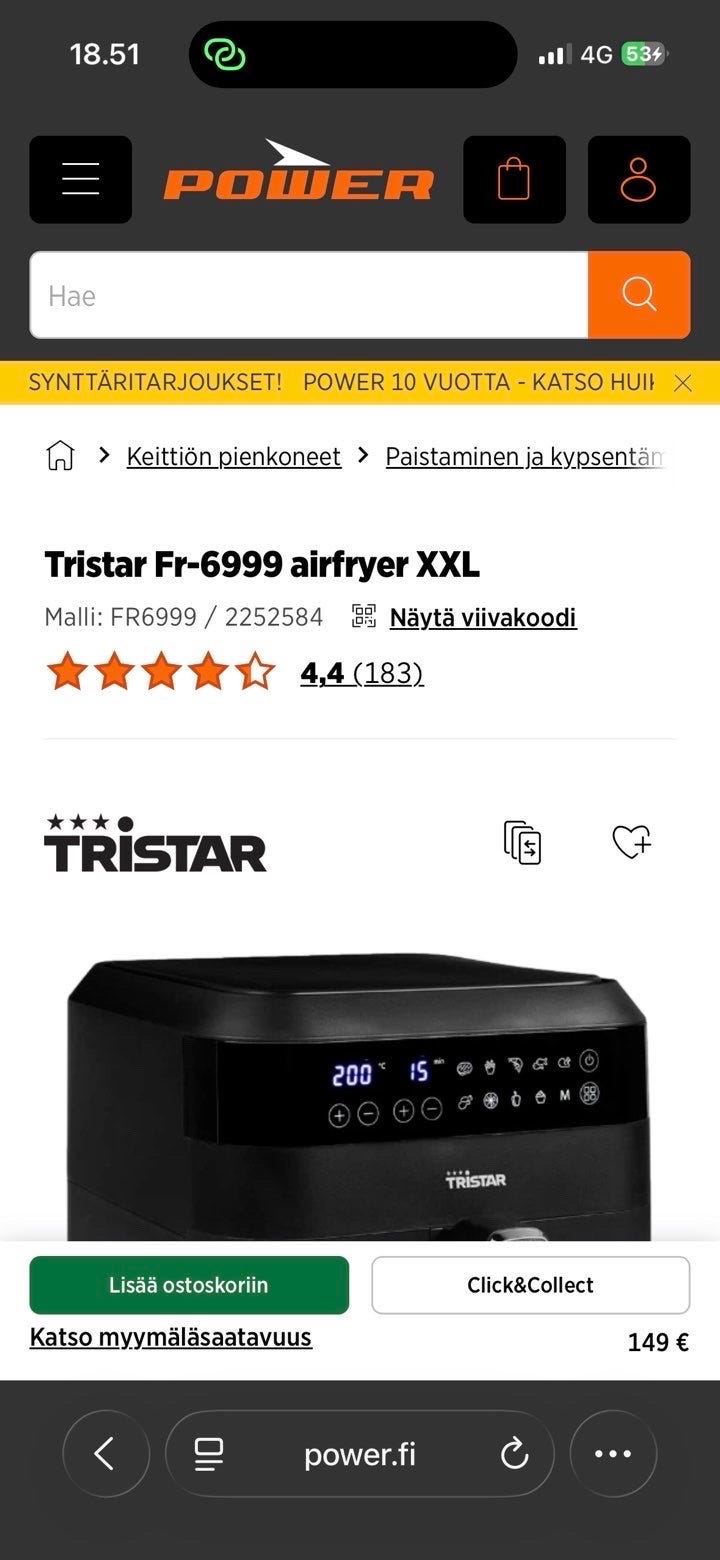Open the 4,4 (183) reviews link
This screenshot has width=720, height=1560.
pos(362,673)
